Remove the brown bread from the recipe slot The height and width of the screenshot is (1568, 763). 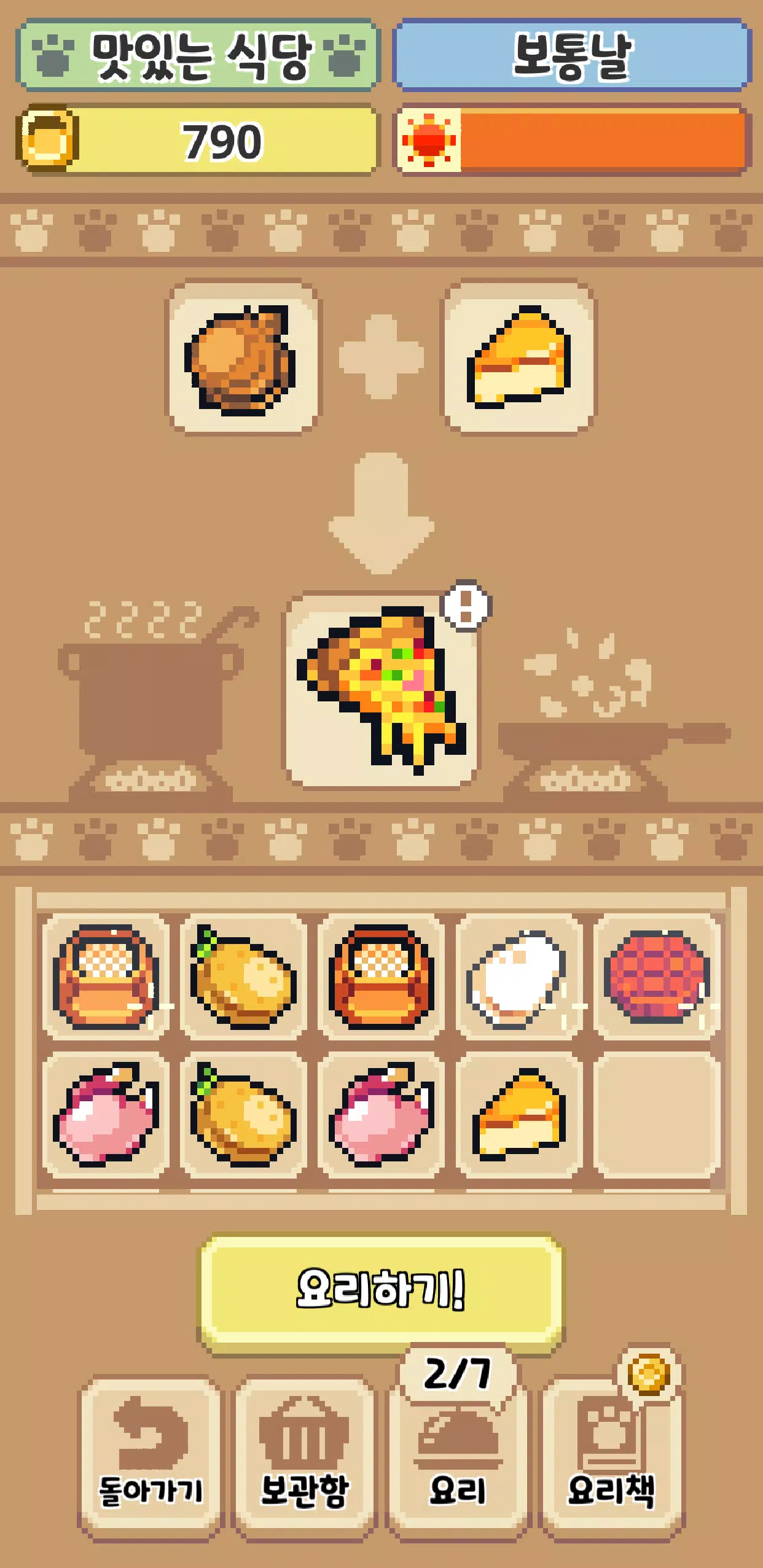pyautogui.click(x=243, y=357)
